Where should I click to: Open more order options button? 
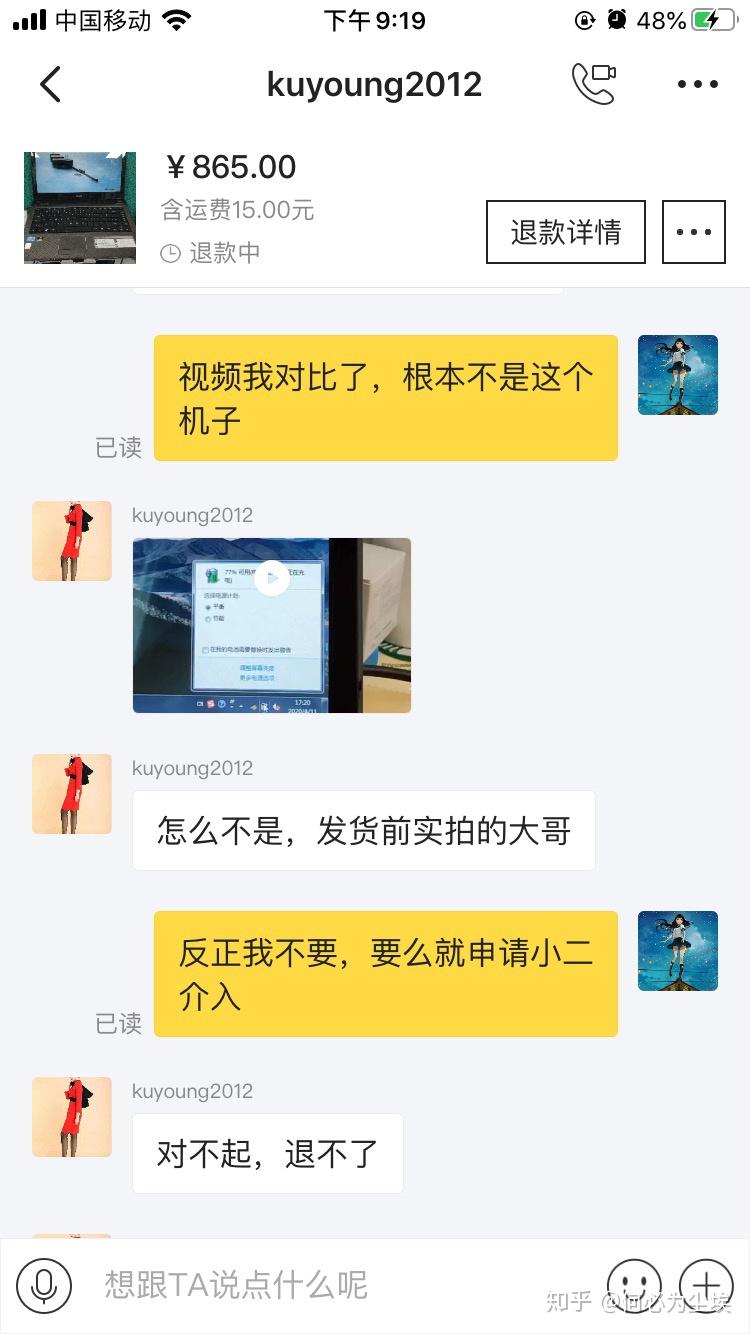click(x=694, y=232)
